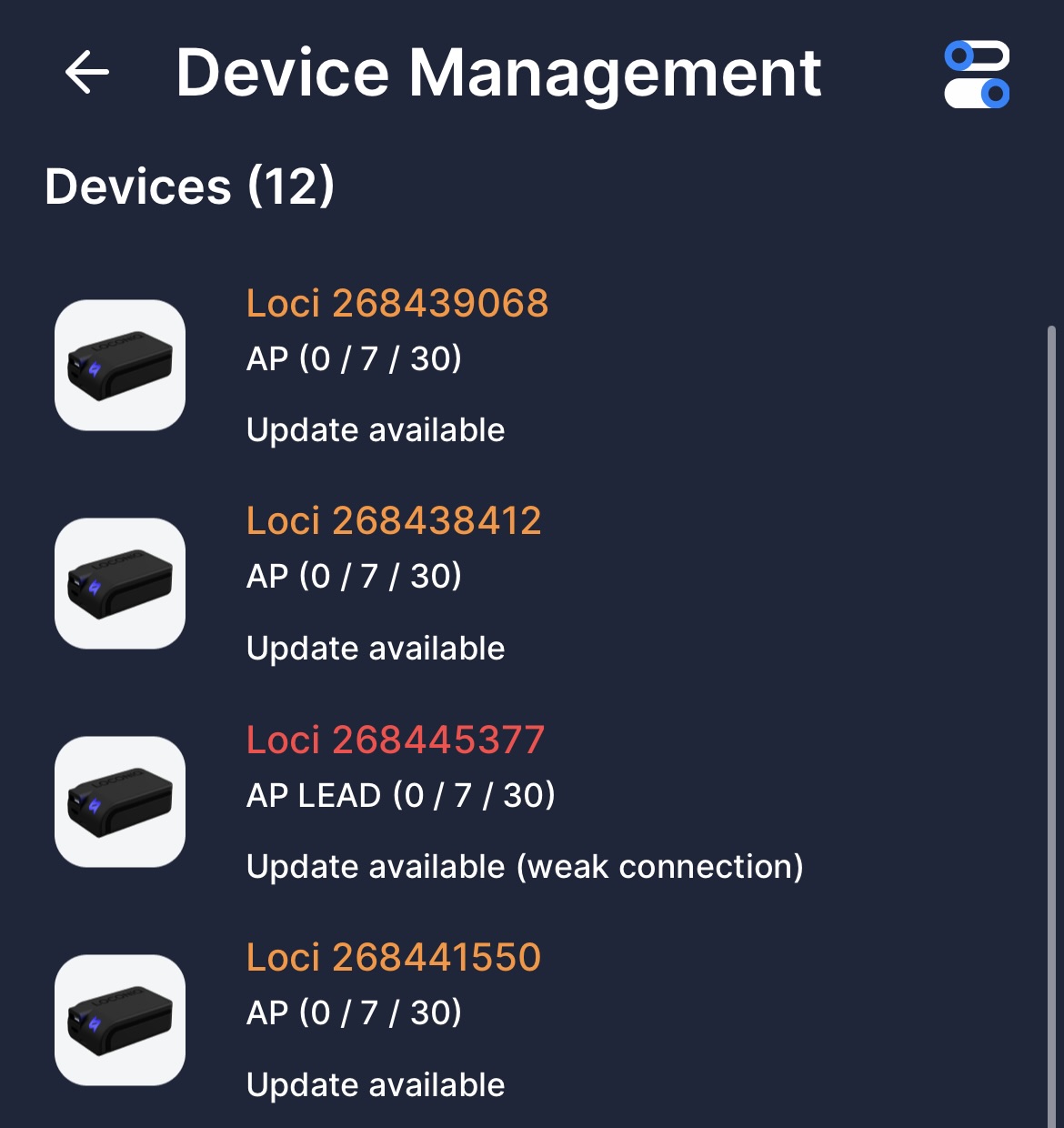Select the Loci 268438412 device name
The width and height of the screenshot is (1064, 1128).
point(395,520)
